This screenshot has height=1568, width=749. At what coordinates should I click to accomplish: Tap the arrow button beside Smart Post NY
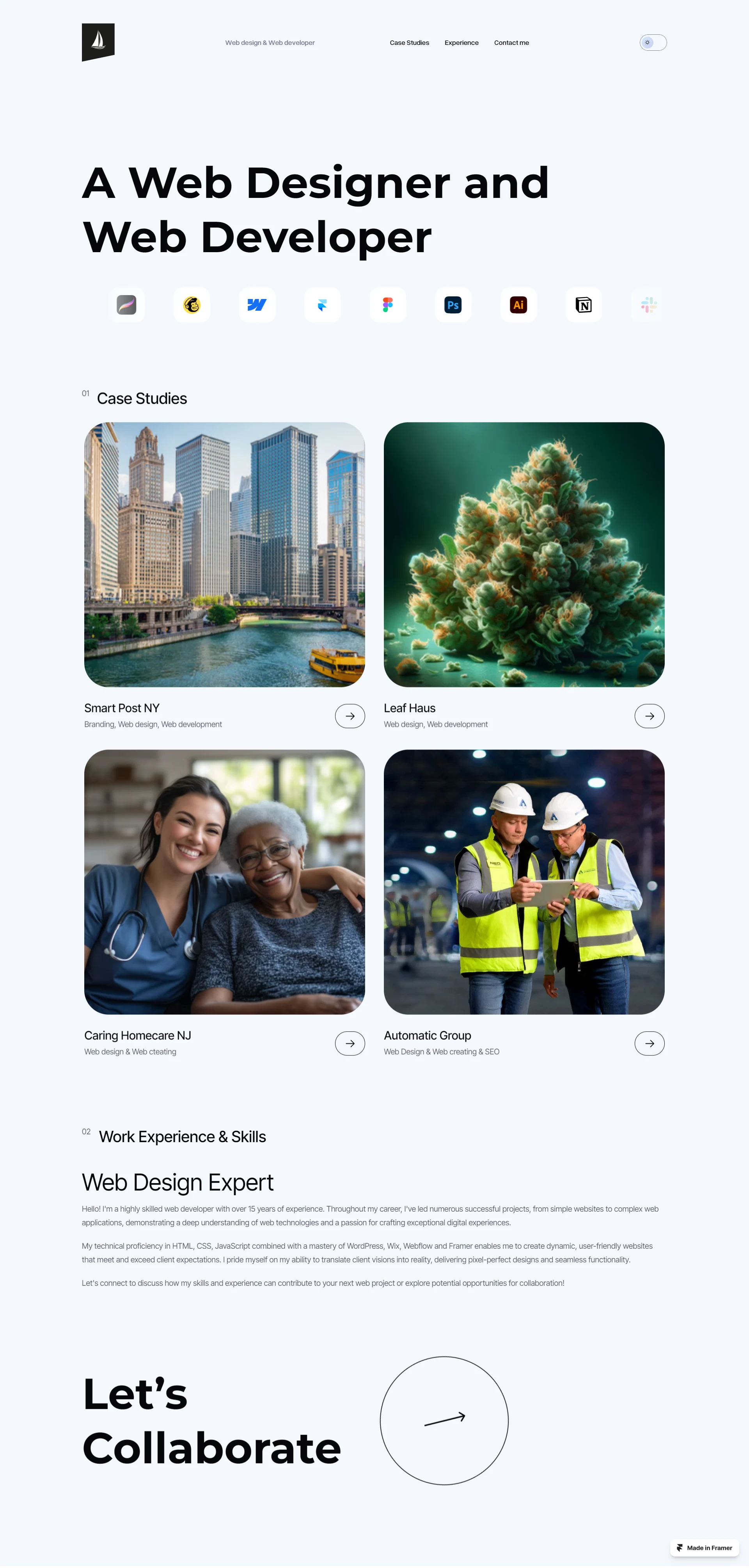click(350, 716)
